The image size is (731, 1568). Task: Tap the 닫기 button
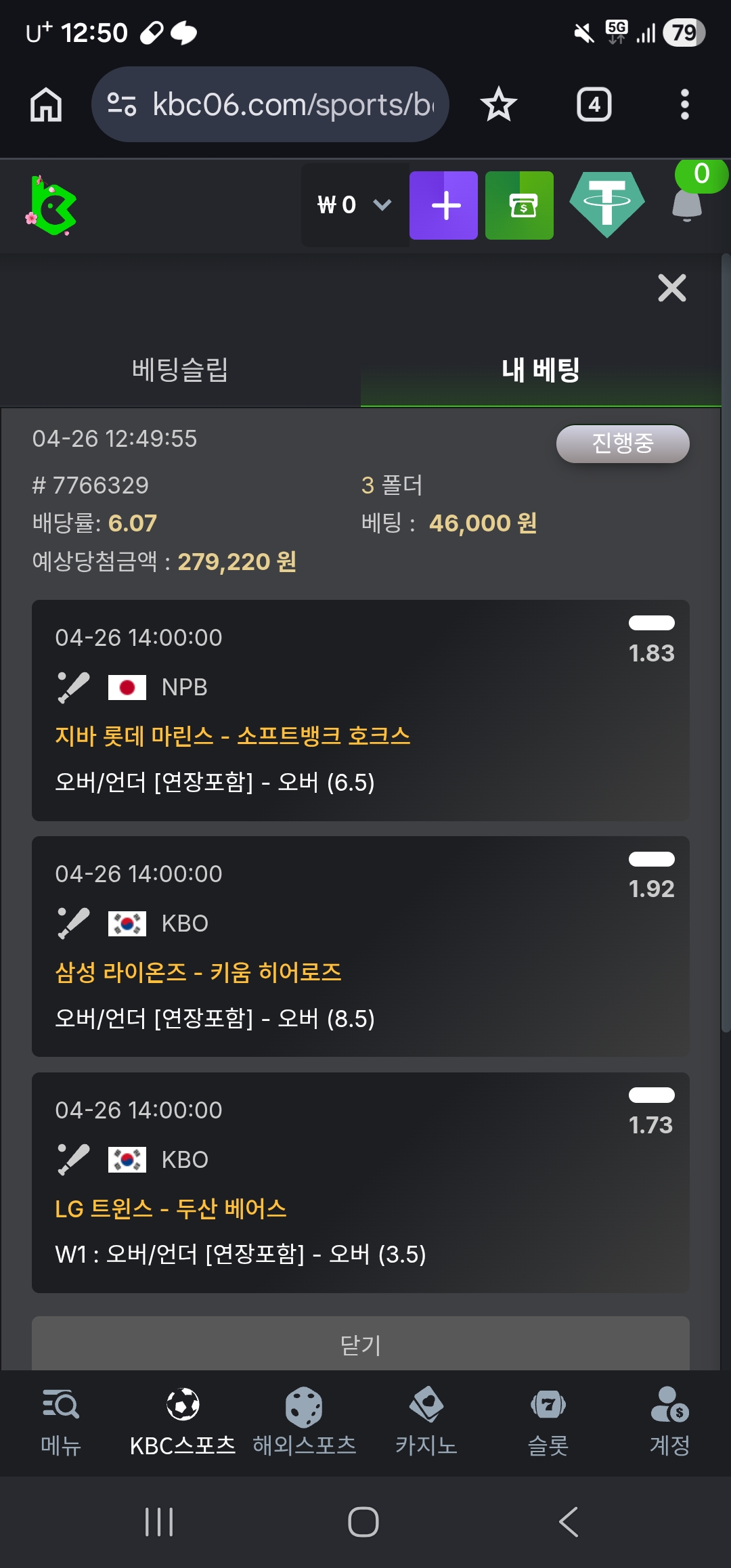point(360,1345)
